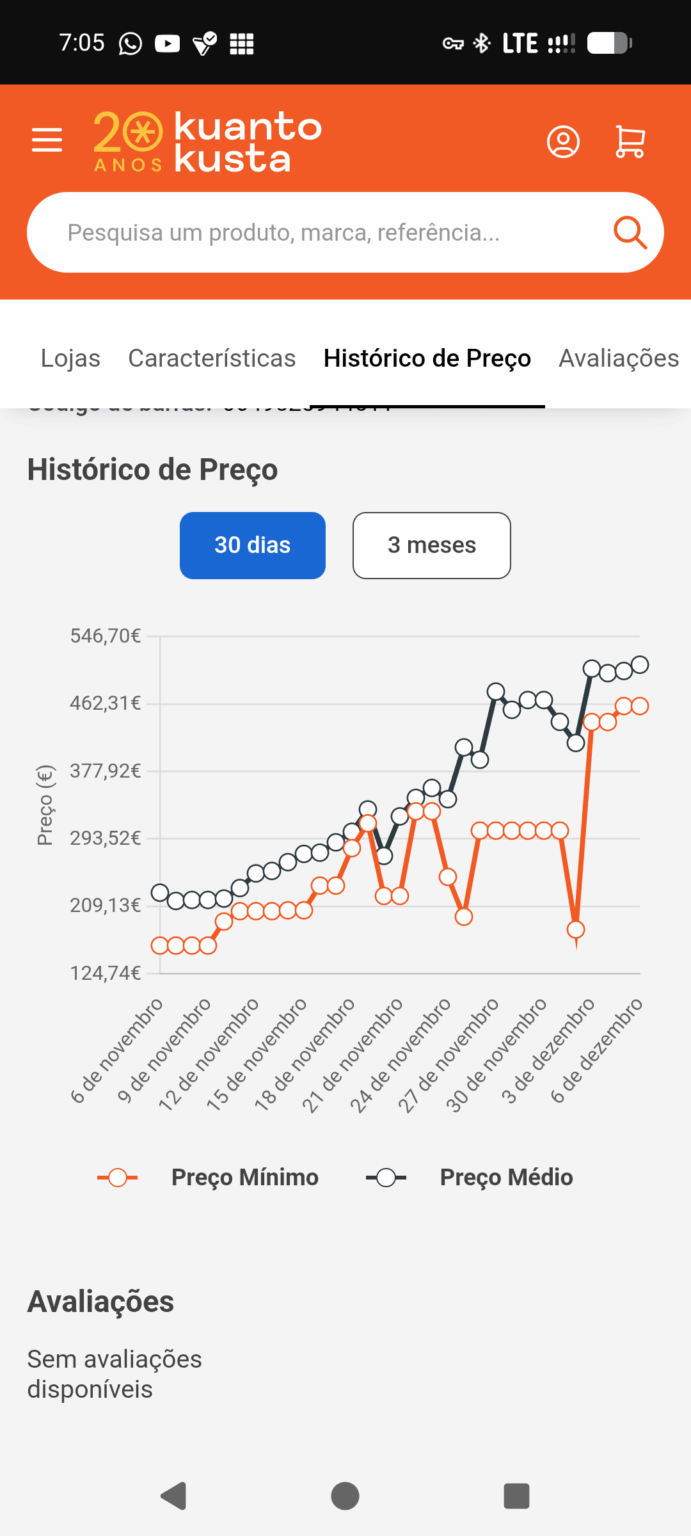Switch to the Lojas tab

click(70, 358)
